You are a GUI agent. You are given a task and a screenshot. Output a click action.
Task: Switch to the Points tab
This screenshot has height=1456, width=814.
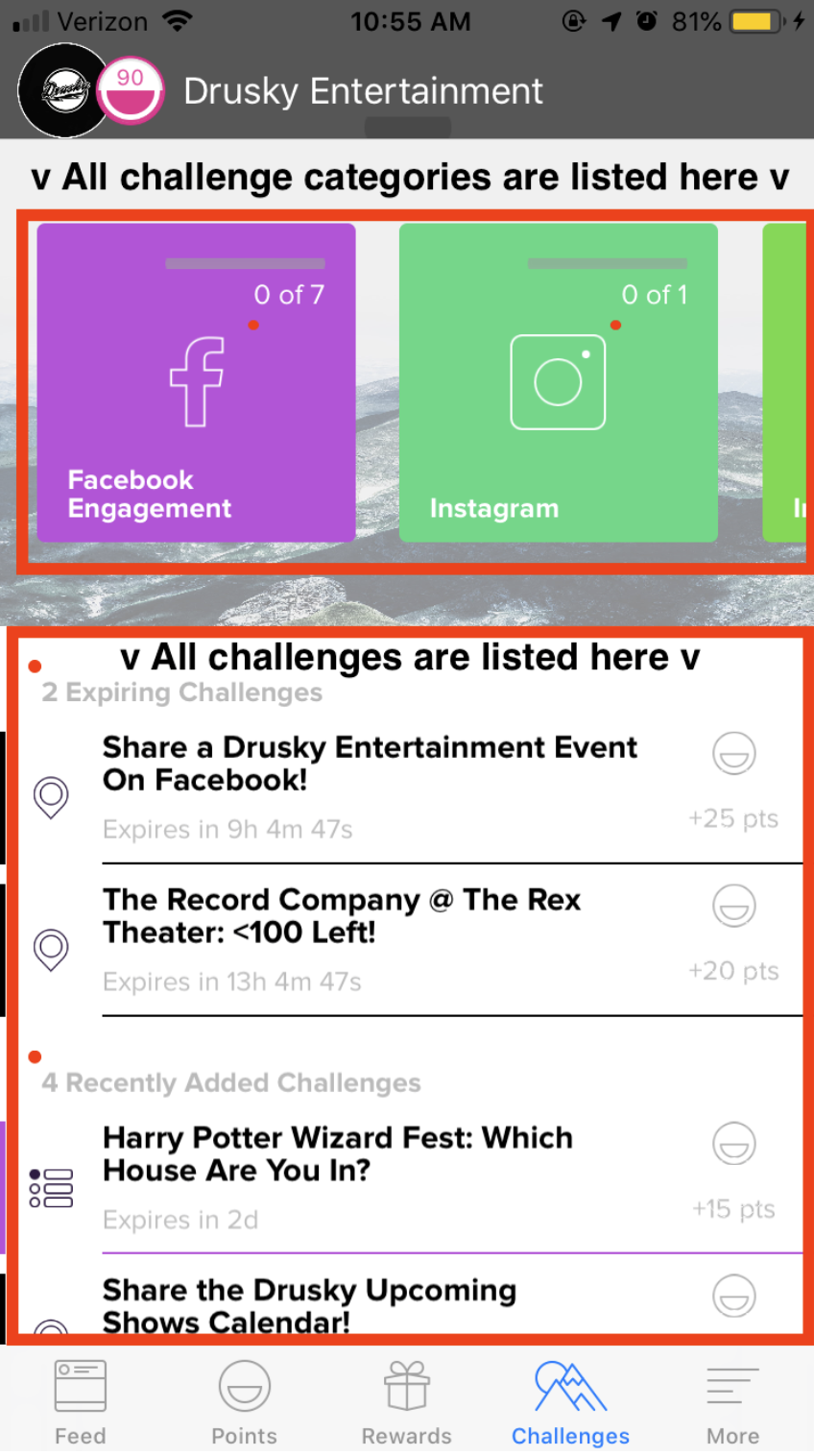(x=244, y=1402)
